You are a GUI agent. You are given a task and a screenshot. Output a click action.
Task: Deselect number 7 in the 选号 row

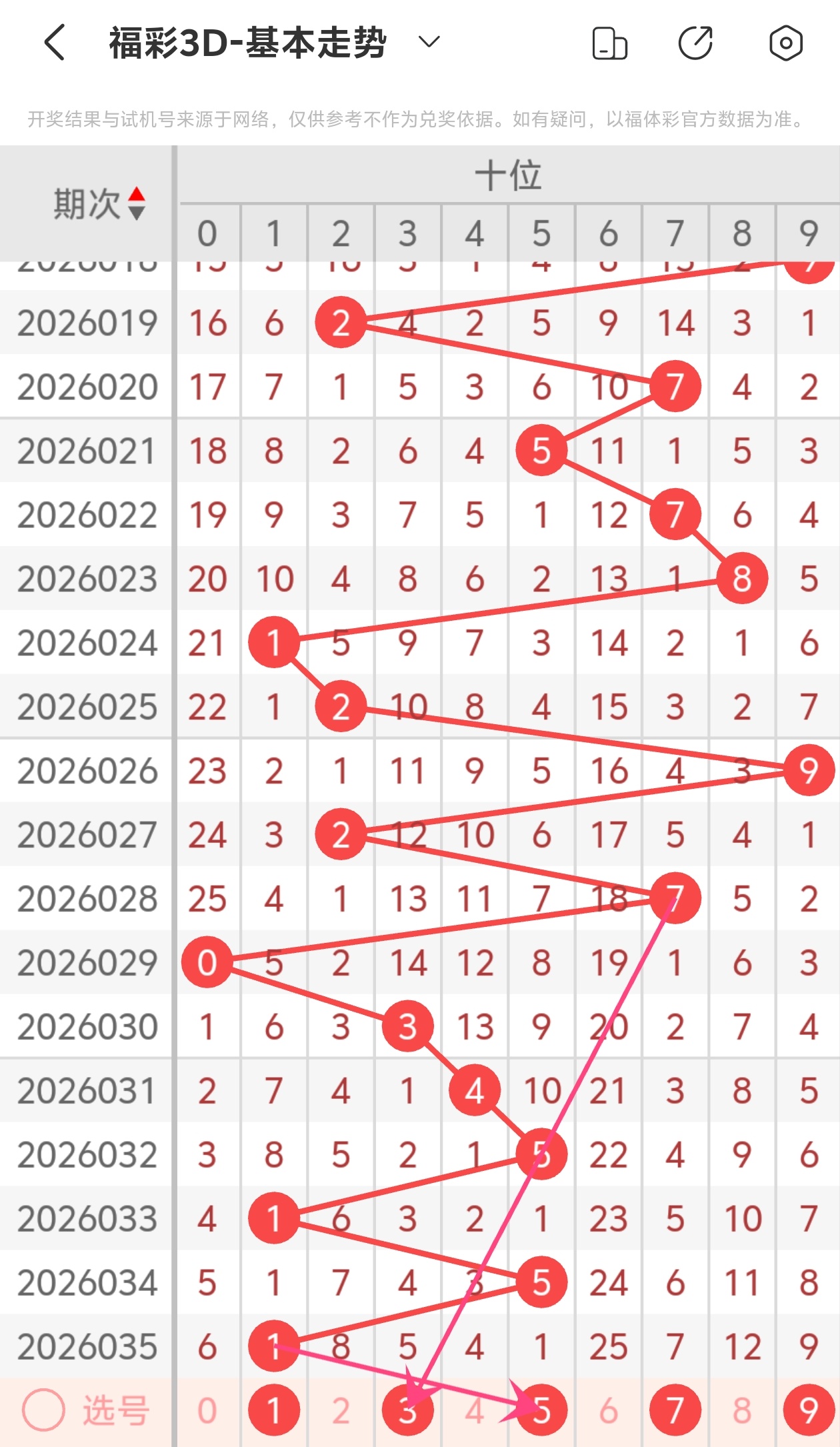pyautogui.click(x=675, y=1411)
